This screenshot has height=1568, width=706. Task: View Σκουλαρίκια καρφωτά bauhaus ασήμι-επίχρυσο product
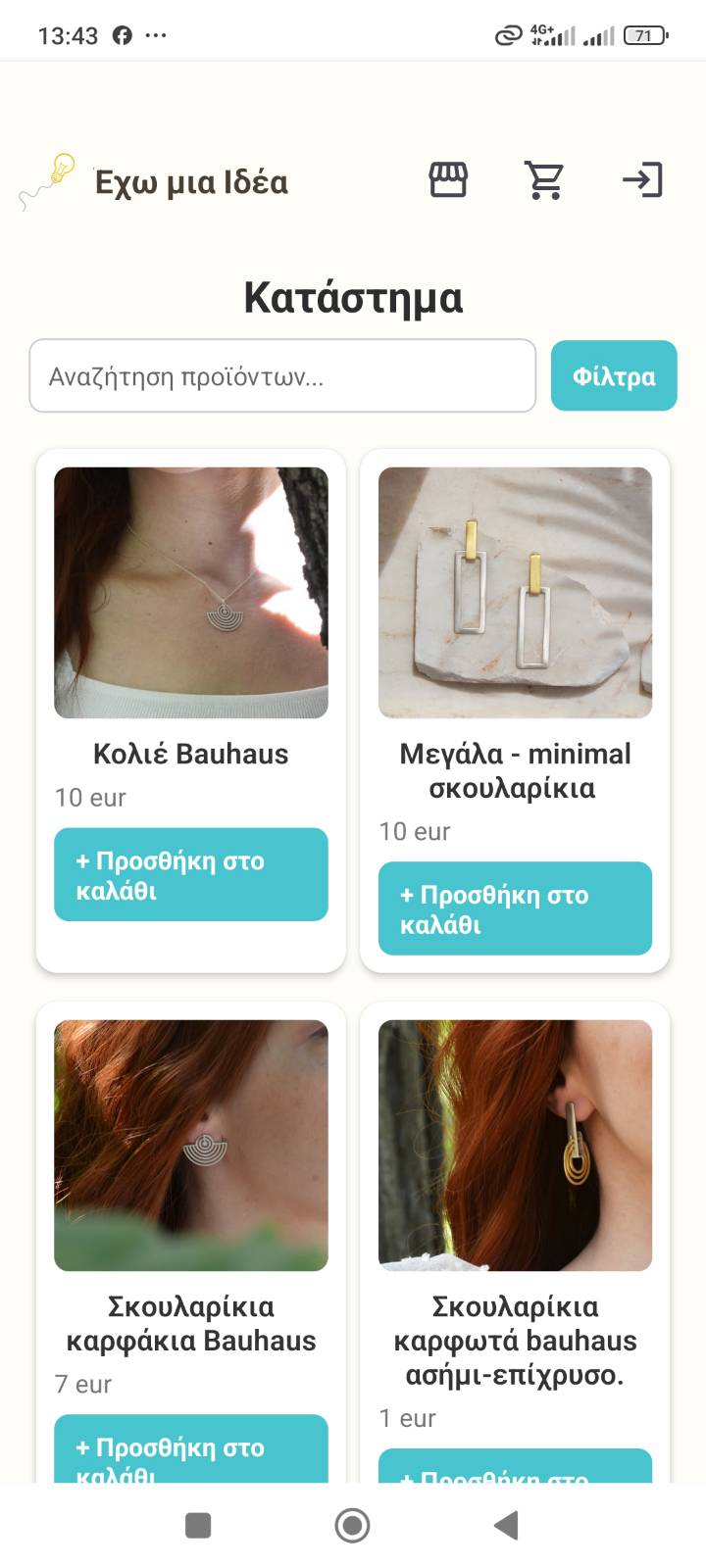coord(515,1146)
